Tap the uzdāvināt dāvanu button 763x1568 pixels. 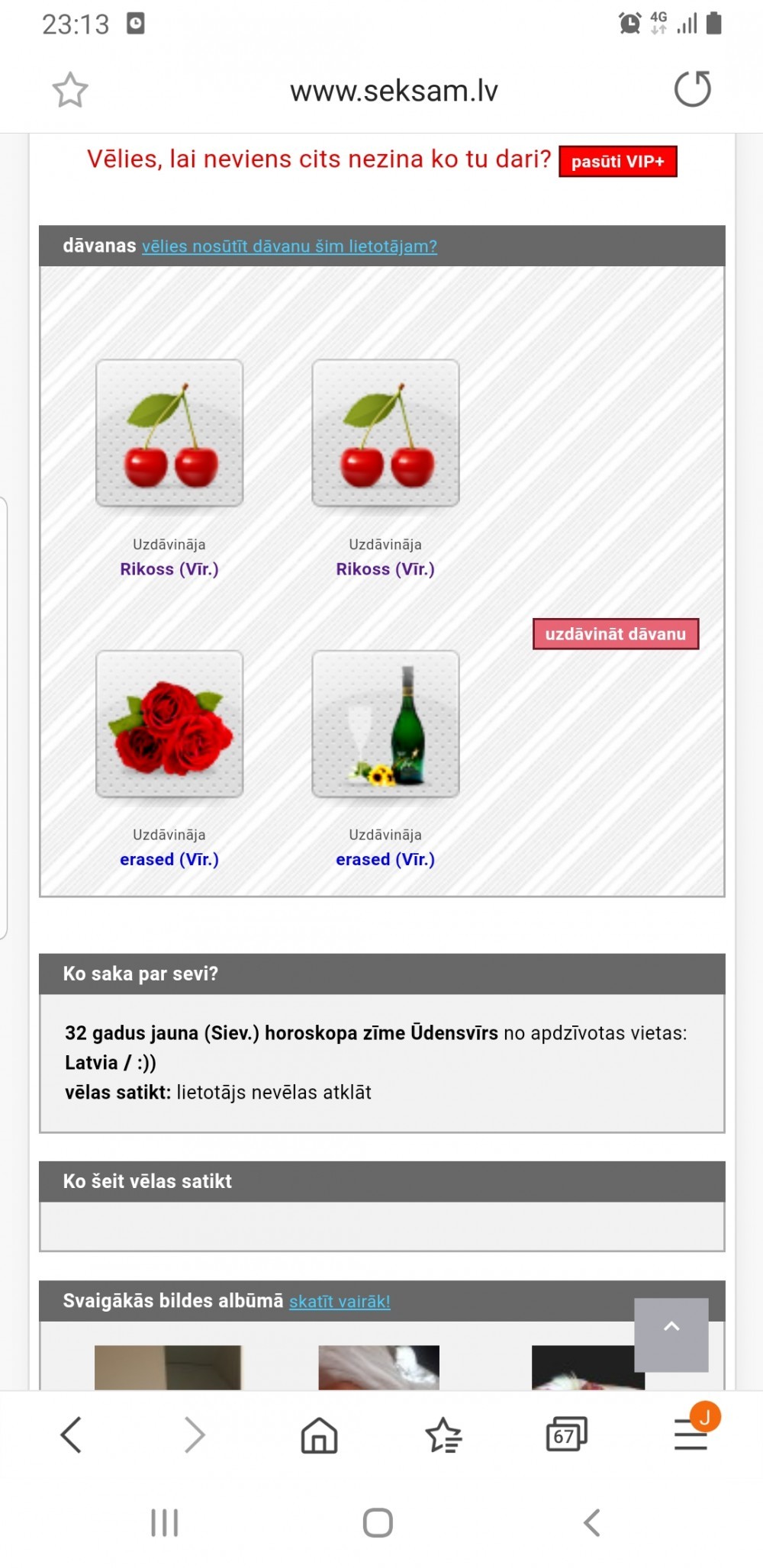point(615,634)
